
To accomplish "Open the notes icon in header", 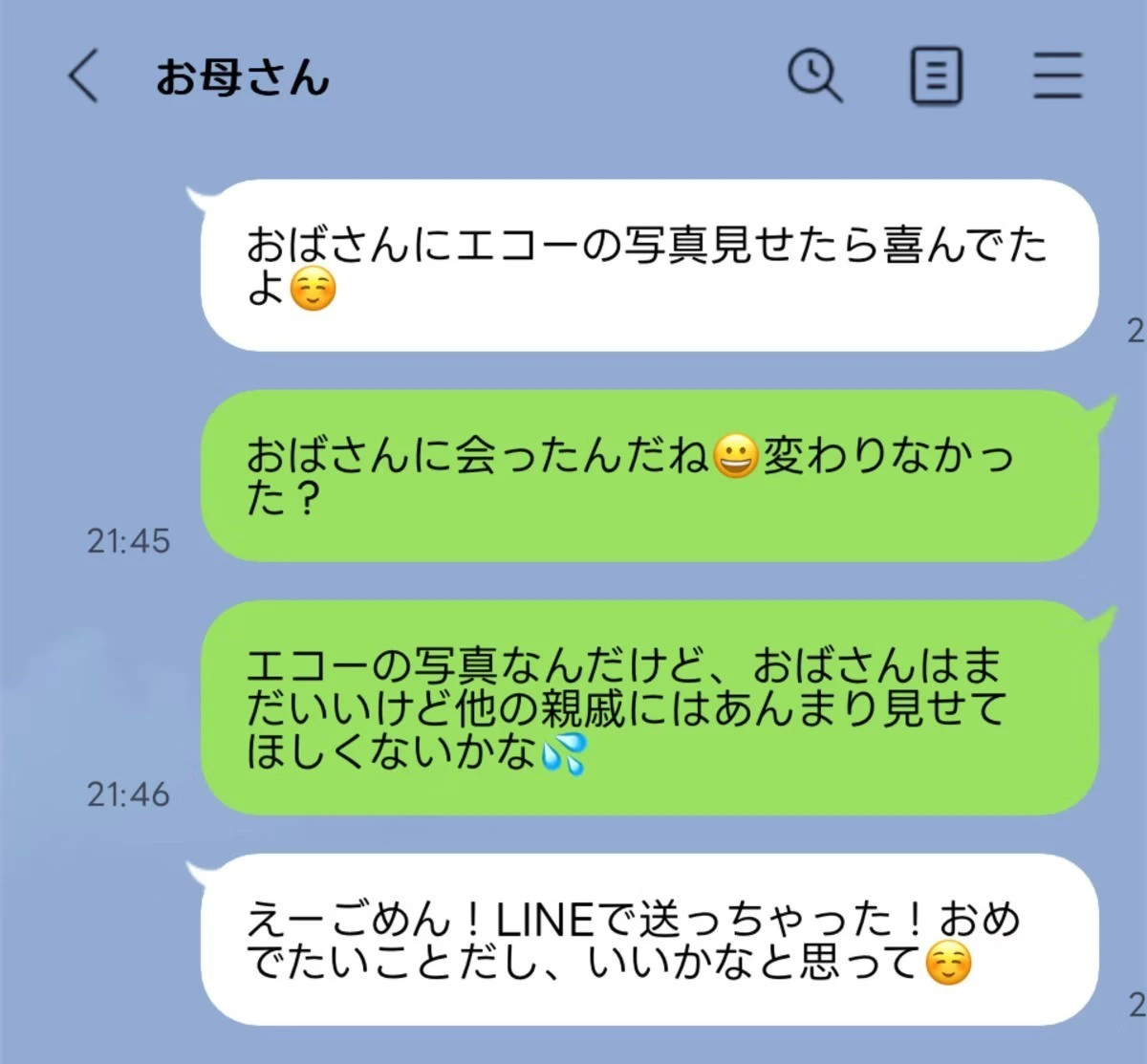I will click(x=935, y=76).
